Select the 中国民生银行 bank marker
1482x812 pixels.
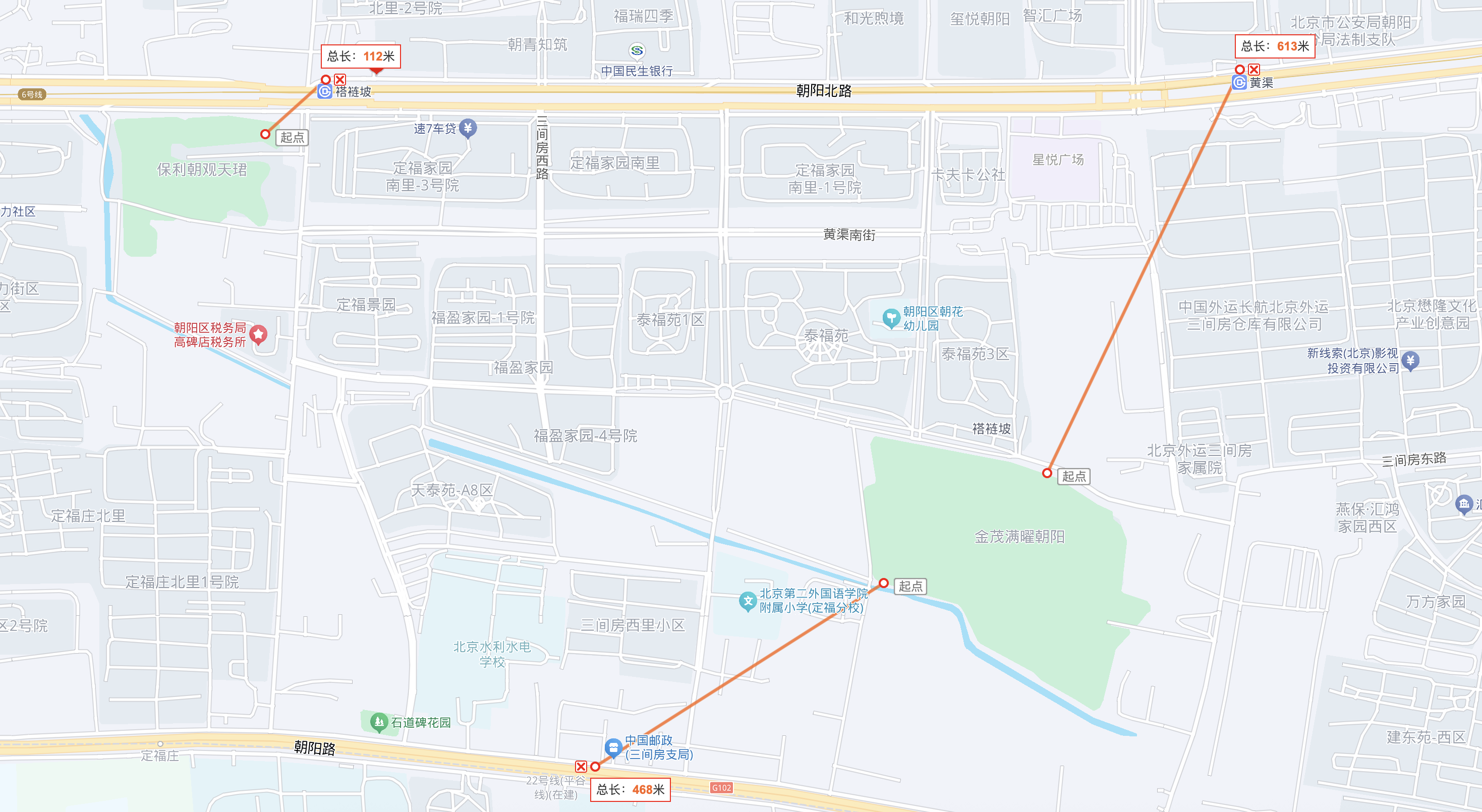[x=636, y=50]
